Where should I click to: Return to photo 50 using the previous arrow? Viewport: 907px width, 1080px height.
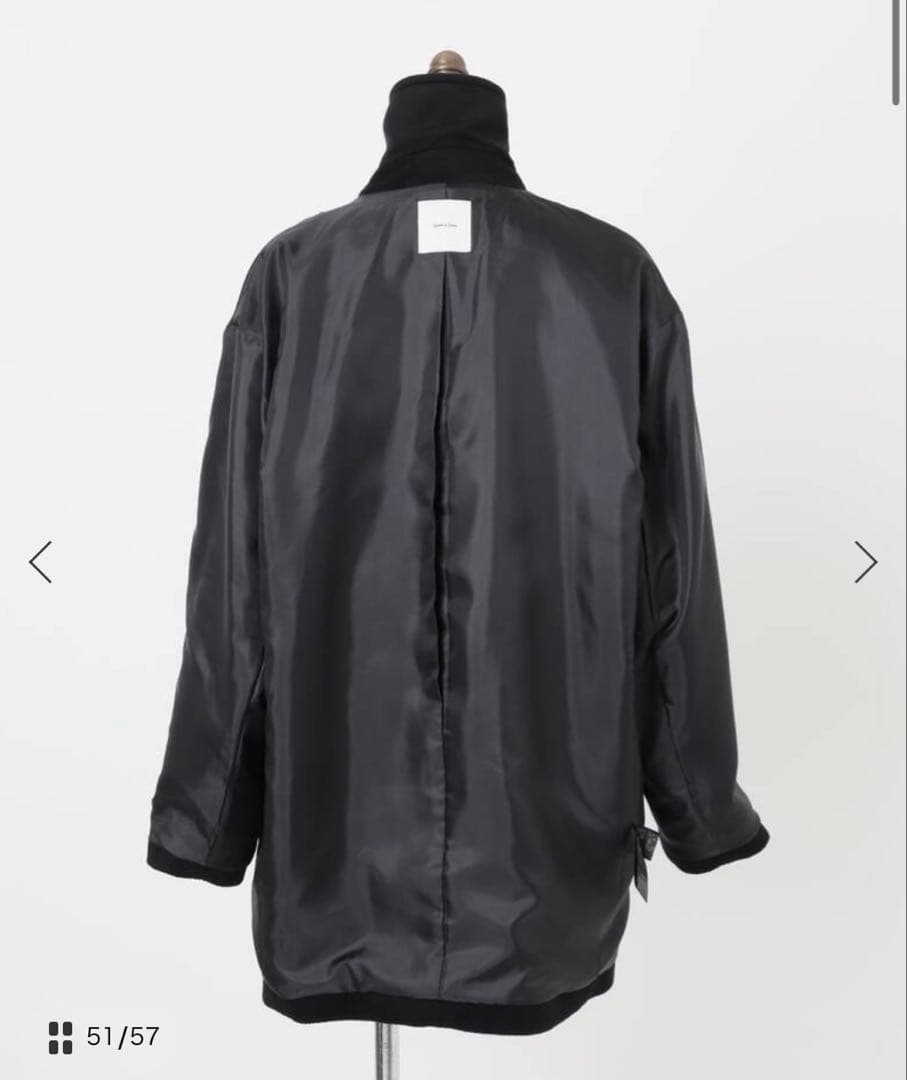tap(38, 562)
